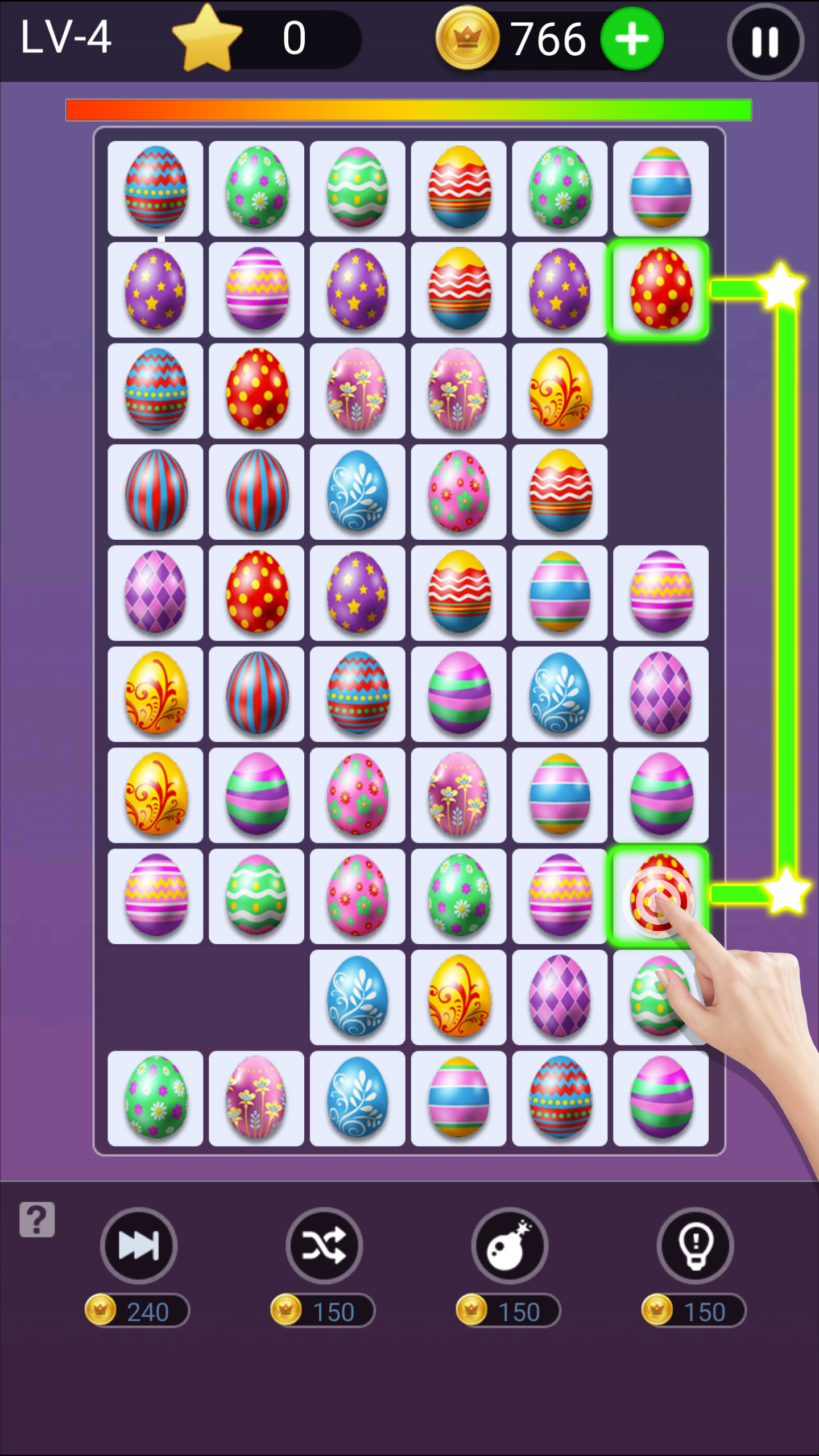Shuffle the egg tiles
The width and height of the screenshot is (819, 1456).
click(x=324, y=1246)
